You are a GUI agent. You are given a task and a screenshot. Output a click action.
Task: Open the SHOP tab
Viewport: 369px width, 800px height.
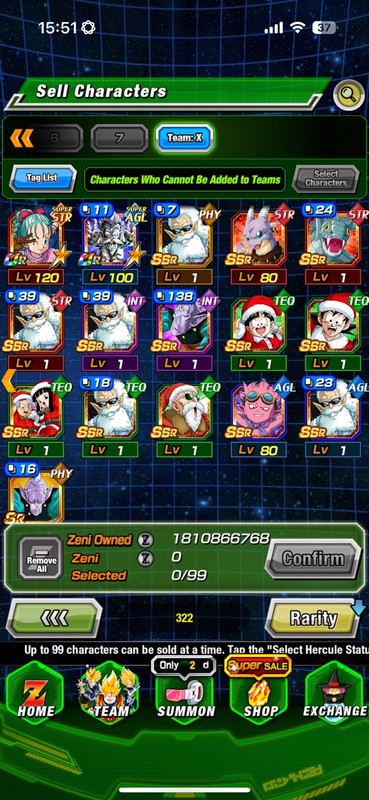(259, 692)
